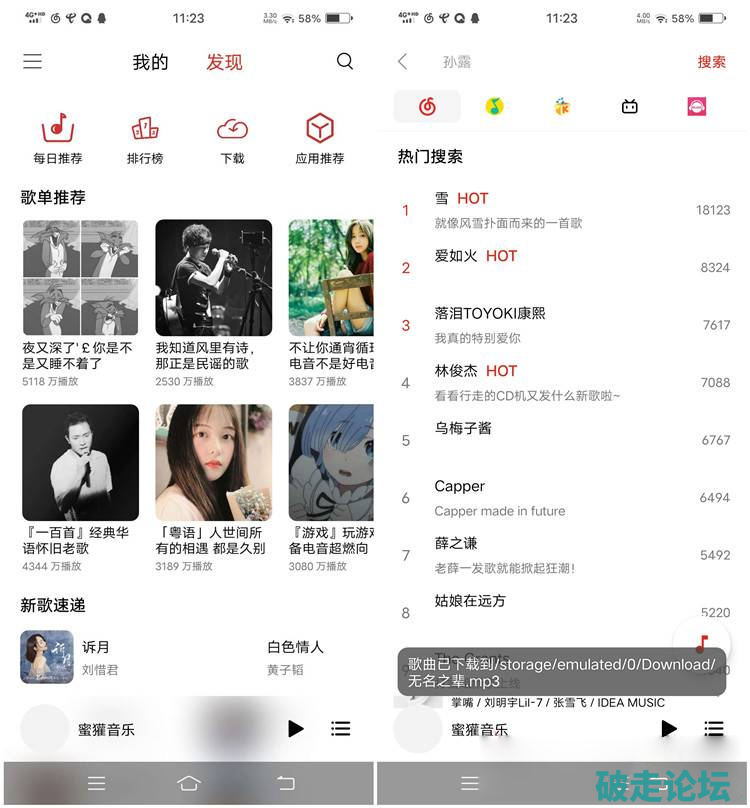Open the hamburger drawer menu
The image size is (750, 808).
point(33,62)
